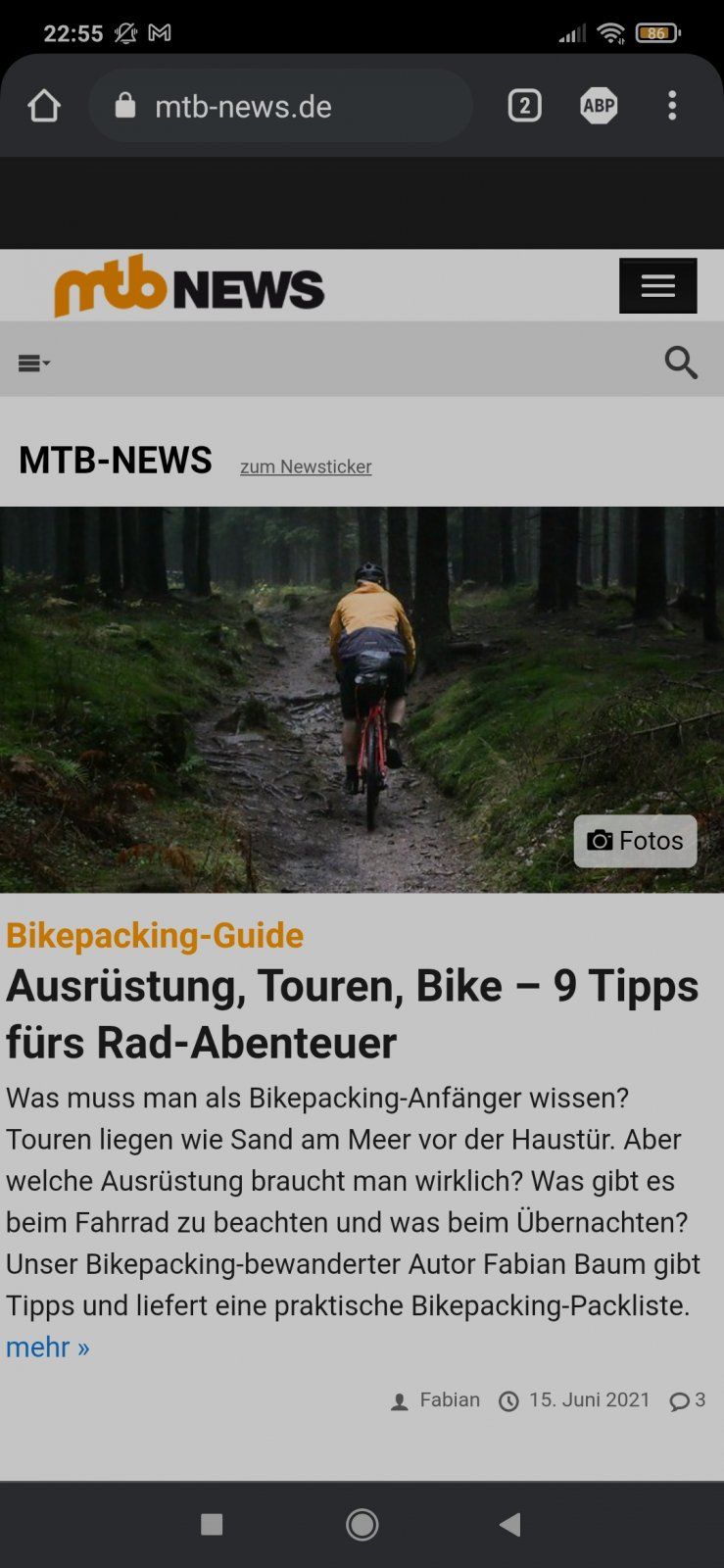Open the browser's three-dot menu
The image size is (724, 1568).
pos(672,105)
